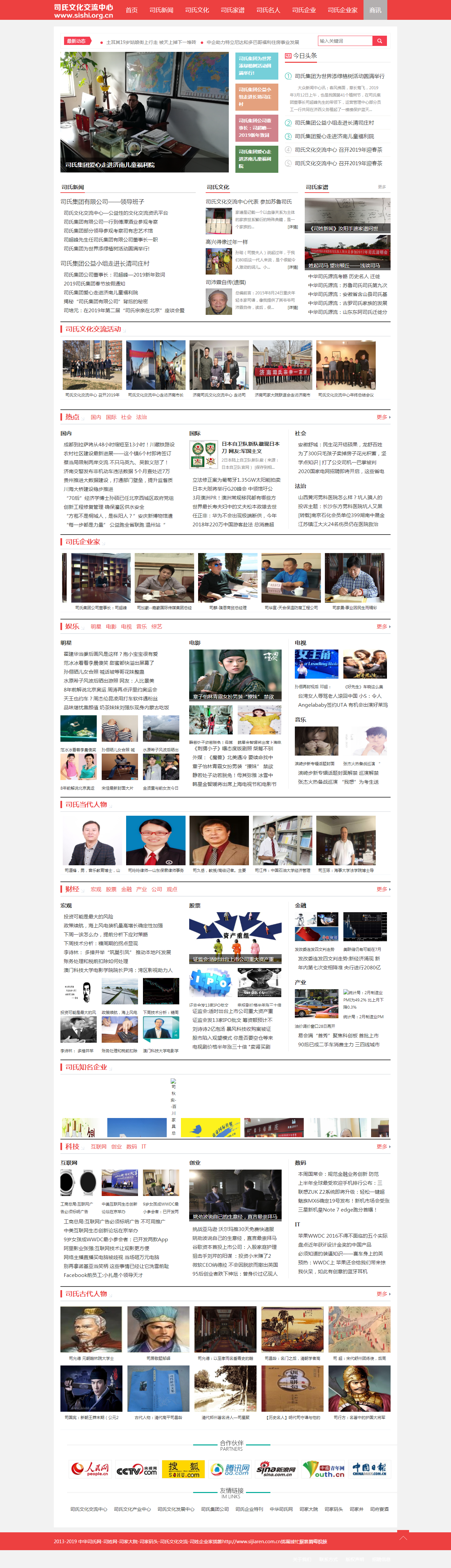Screen dimensions: 451x1568
Task: Open 电影 category under 娱乐
Action: coord(111,626)
